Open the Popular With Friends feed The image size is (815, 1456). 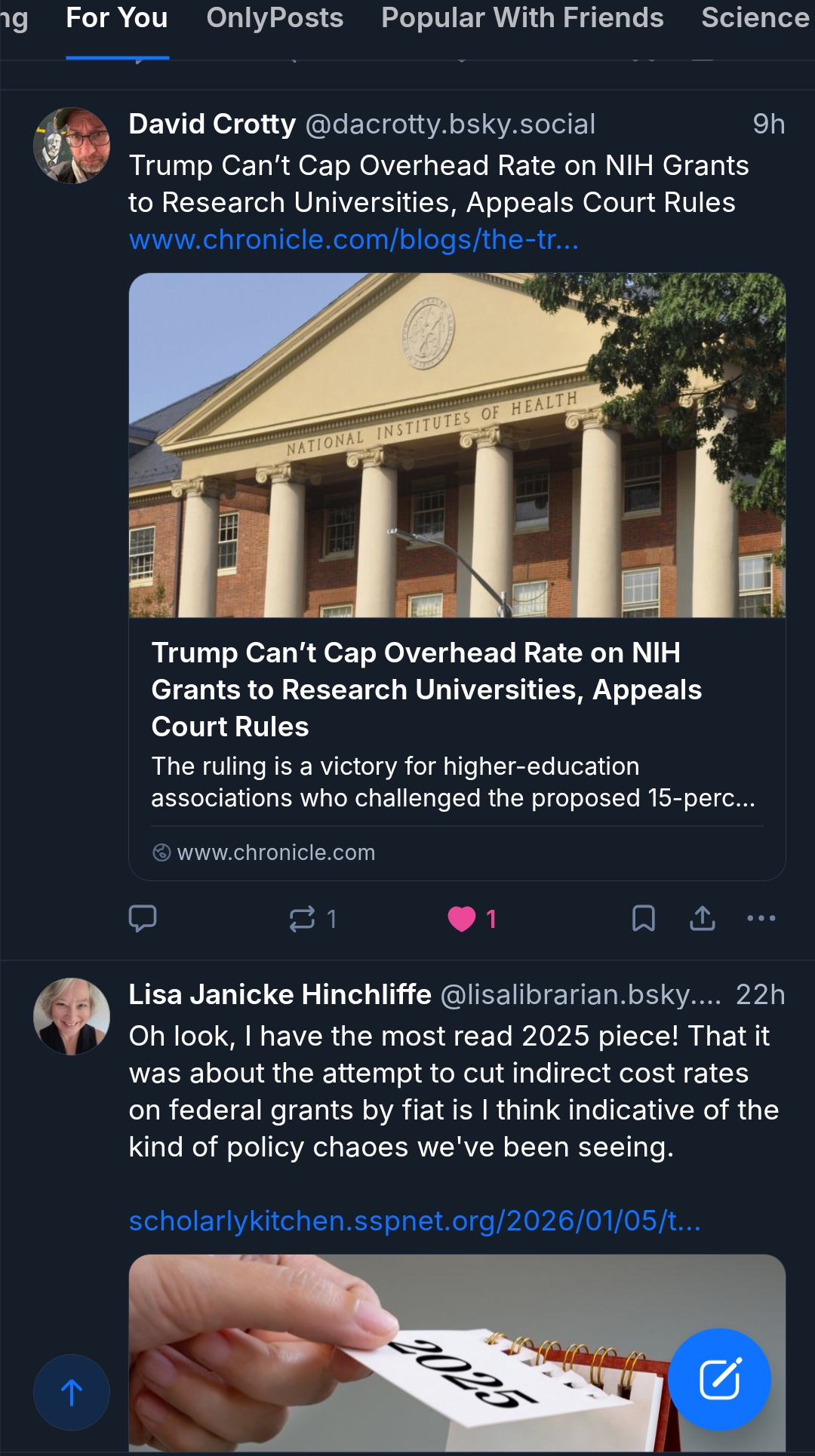[x=522, y=18]
